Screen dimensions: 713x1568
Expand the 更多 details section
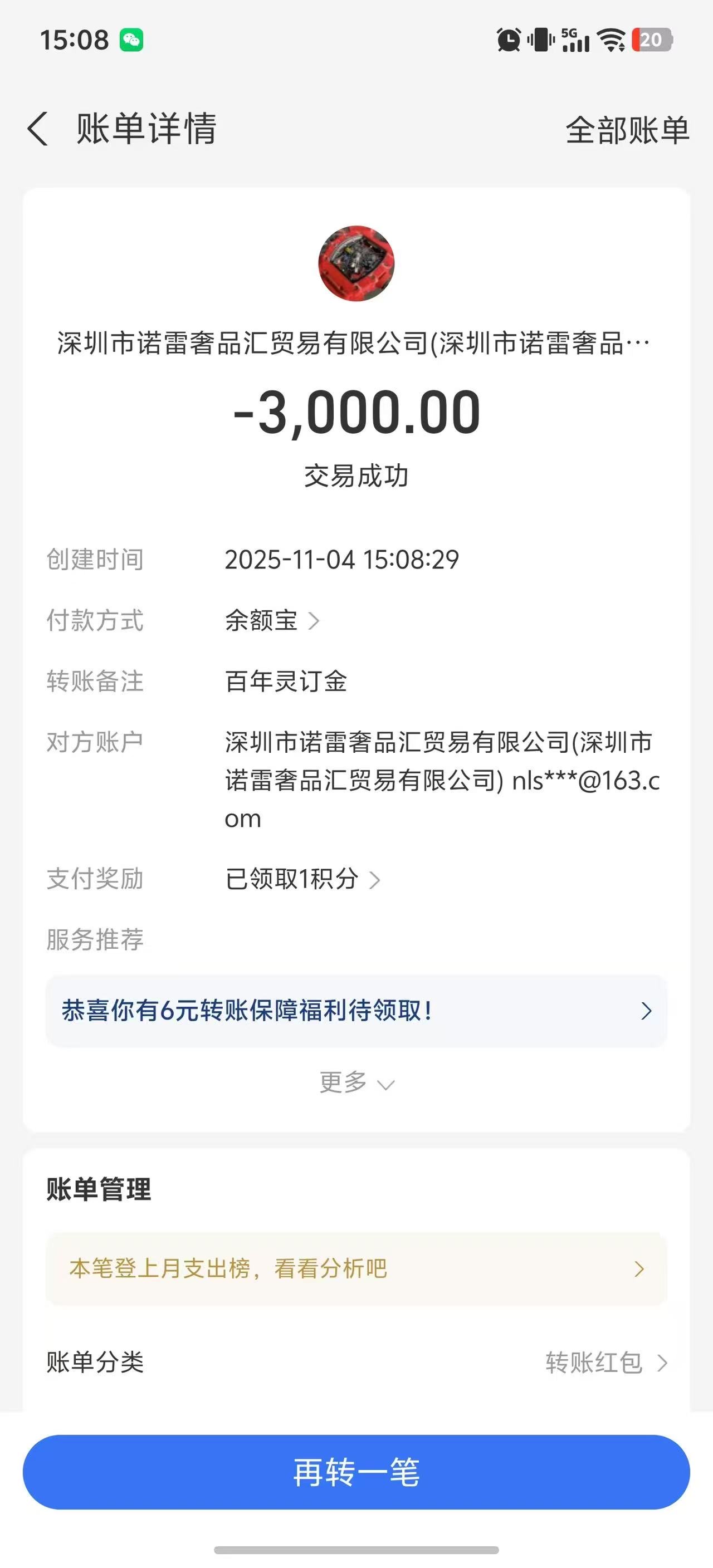pos(356,1083)
